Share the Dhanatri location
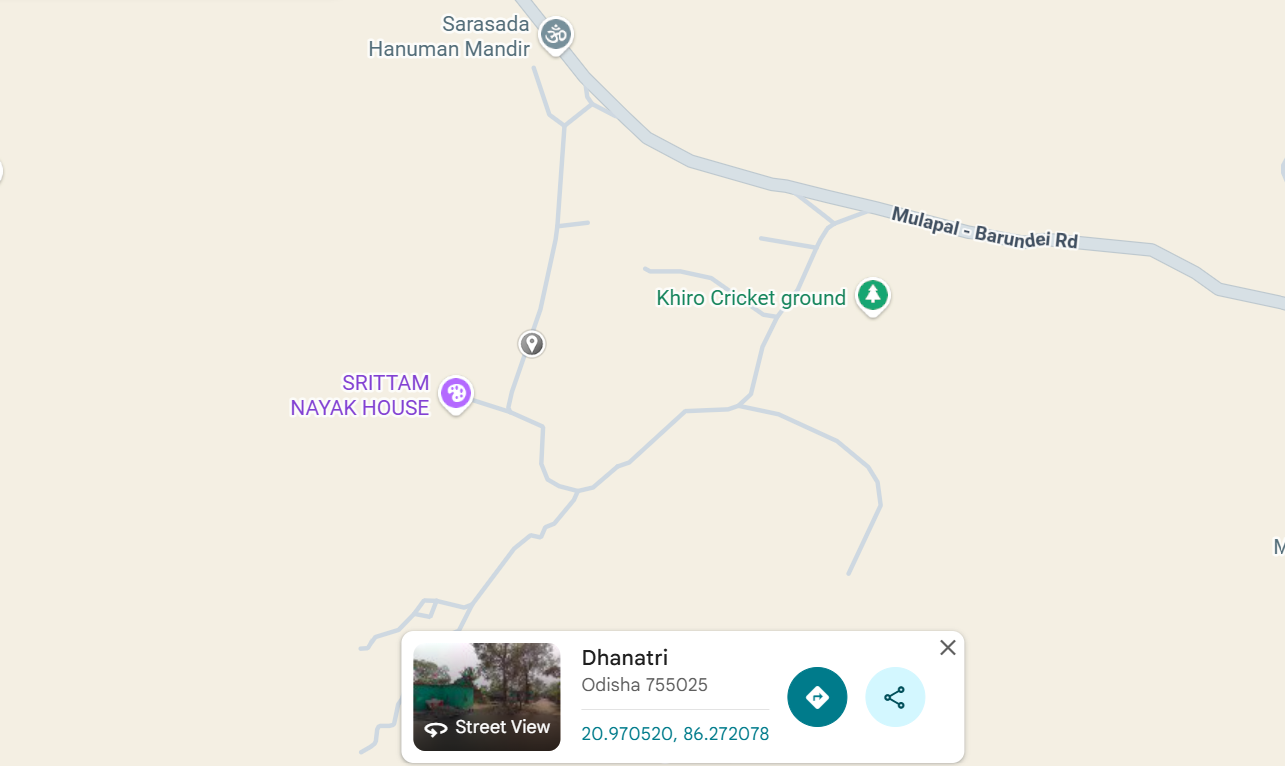Screen dimensions: 1285x766 [895, 697]
